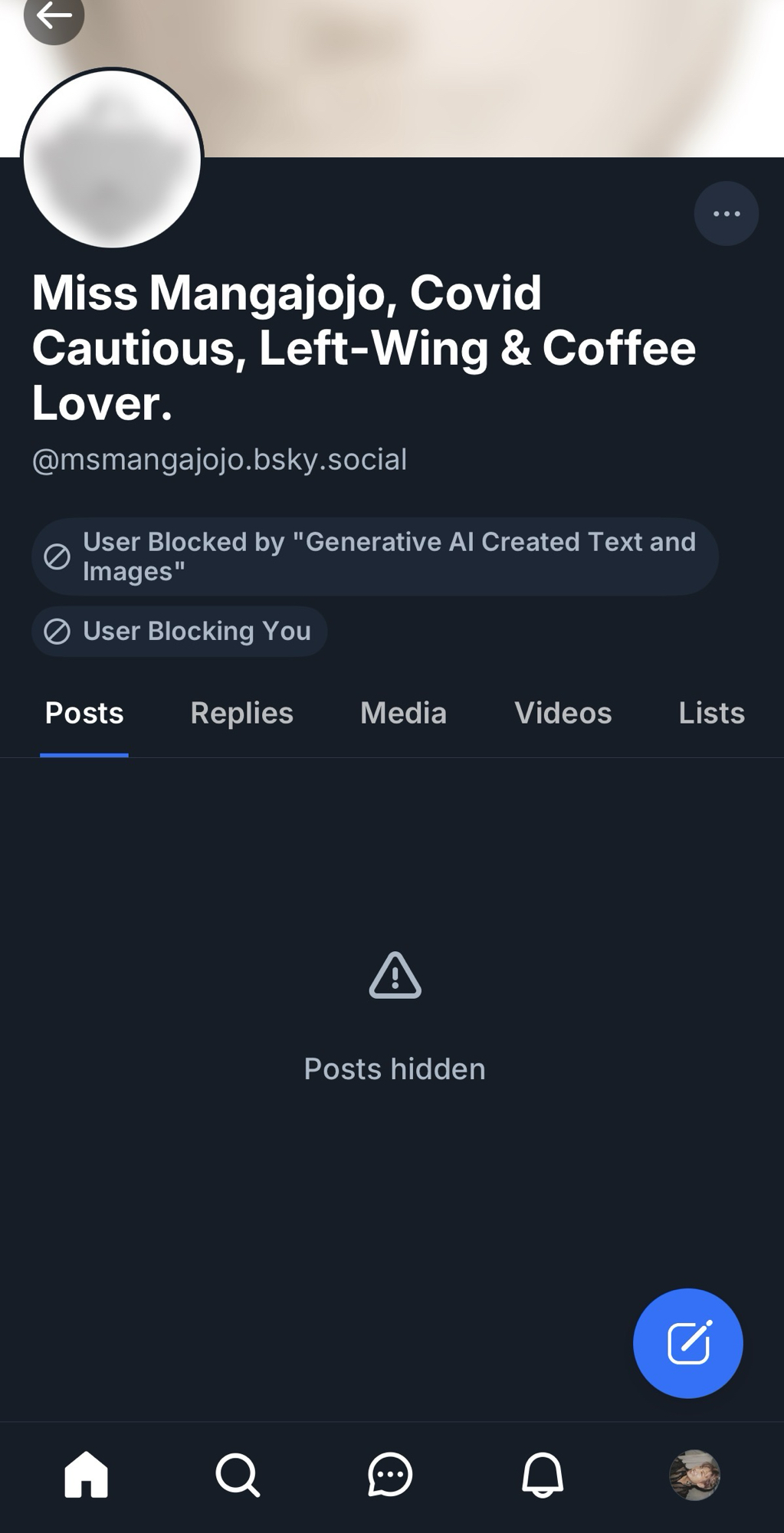Switch to the Replies tab
Image resolution: width=784 pixels, height=1533 pixels.
click(241, 713)
